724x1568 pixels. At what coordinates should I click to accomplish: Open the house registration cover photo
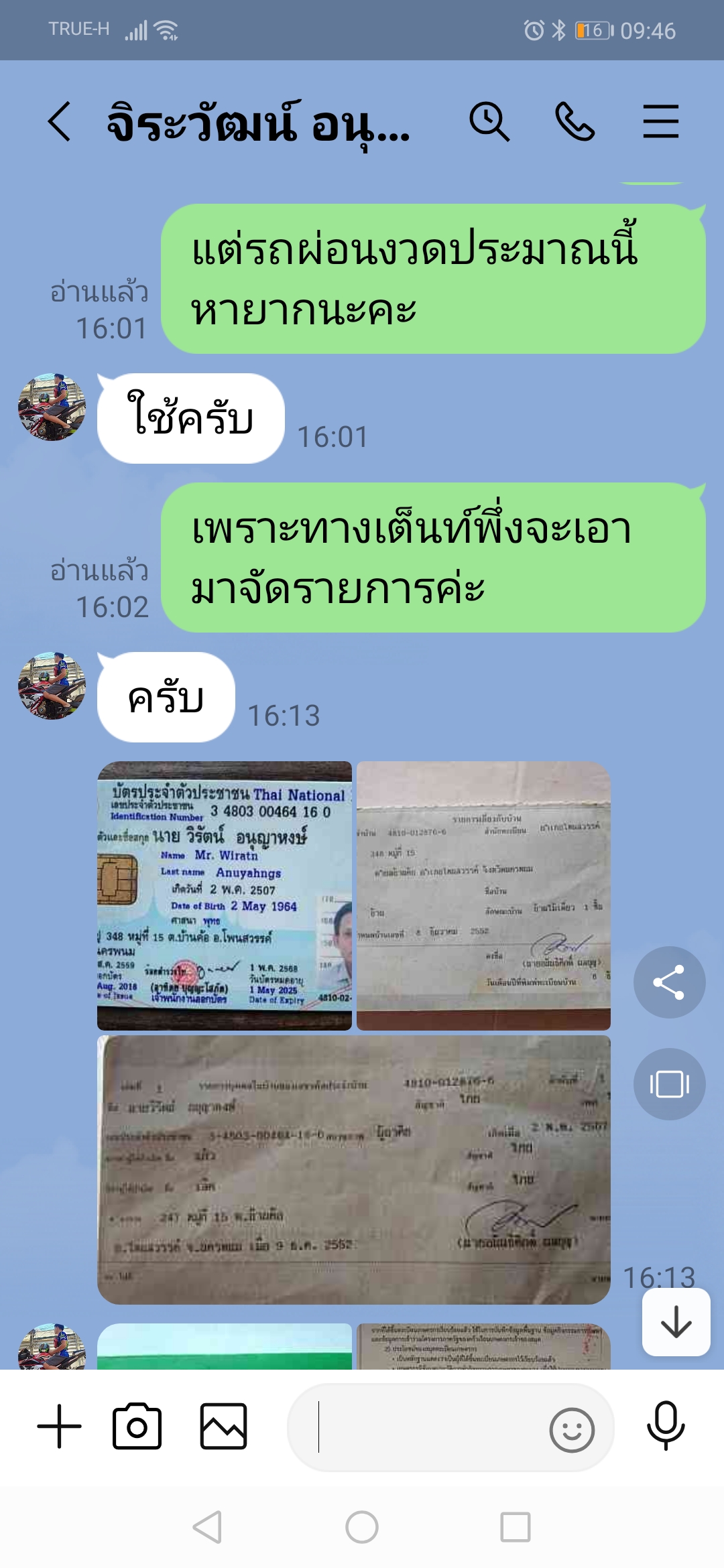(483, 895)
